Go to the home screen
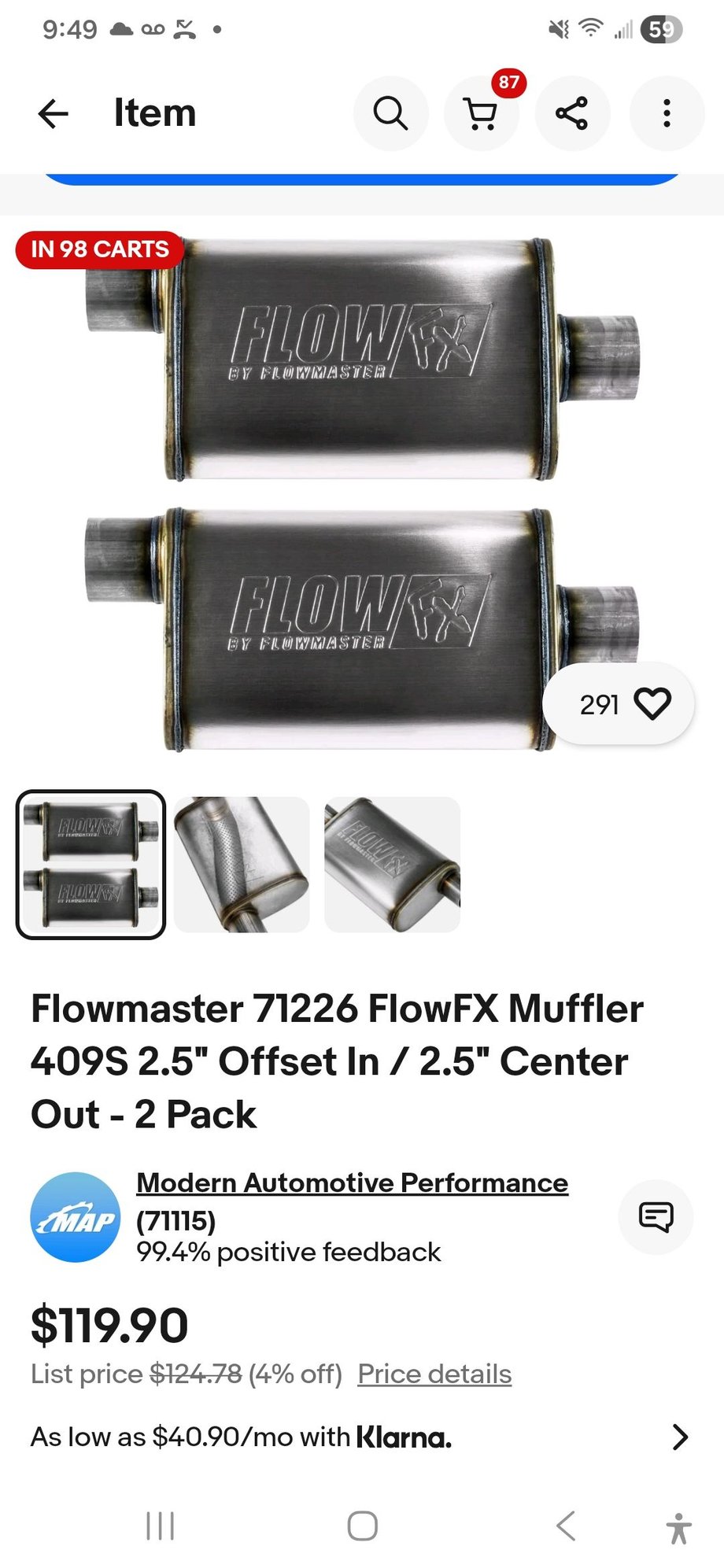Image resolution: width=724 pixels, height=1568 pixels. [x=362, y=1526]
